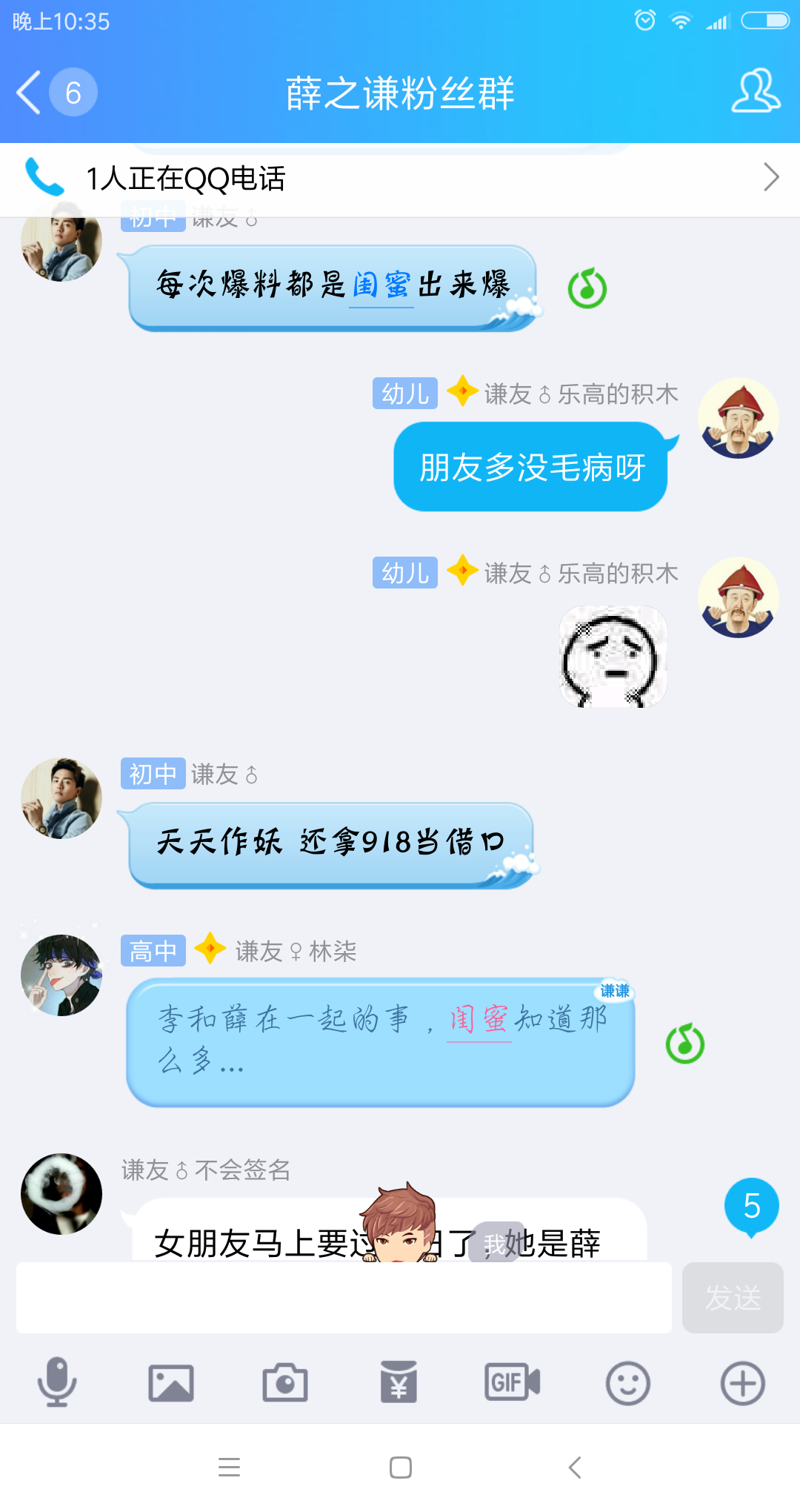View the sad-face sticker from 乐高的积木
Viewport: 800px width, 1512px height.
(613, 656)
